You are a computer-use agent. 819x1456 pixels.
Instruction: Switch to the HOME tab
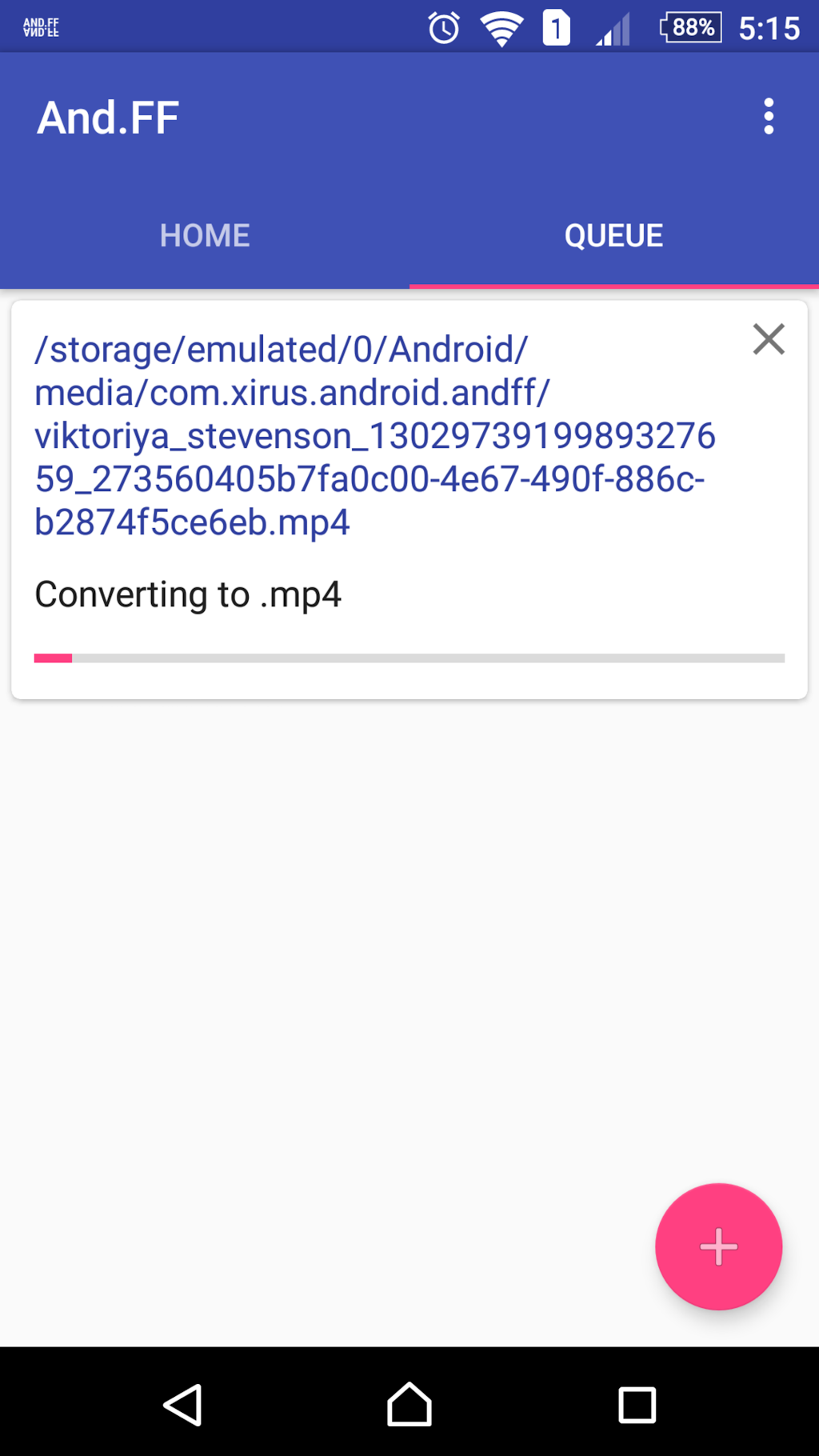[x=205, y=235]
